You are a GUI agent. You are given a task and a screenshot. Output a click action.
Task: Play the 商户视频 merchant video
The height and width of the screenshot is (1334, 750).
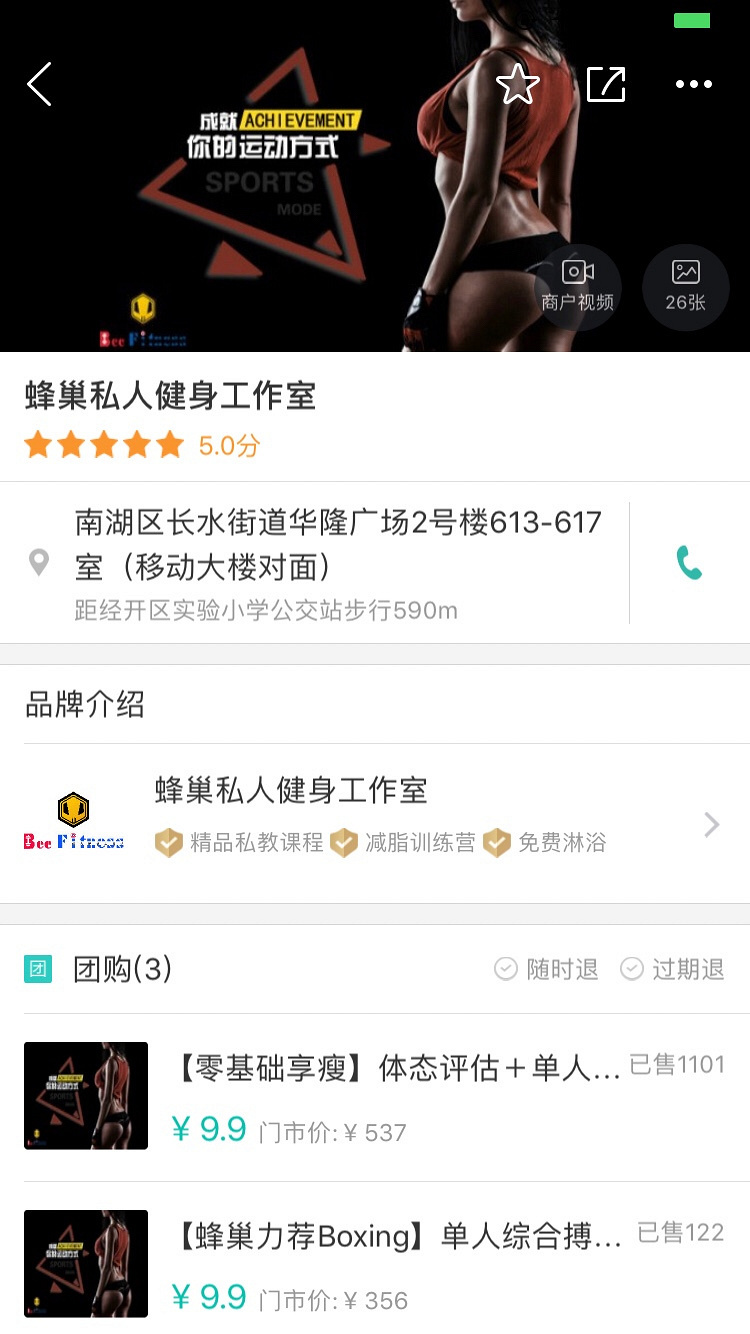click(x=577, y=286)
